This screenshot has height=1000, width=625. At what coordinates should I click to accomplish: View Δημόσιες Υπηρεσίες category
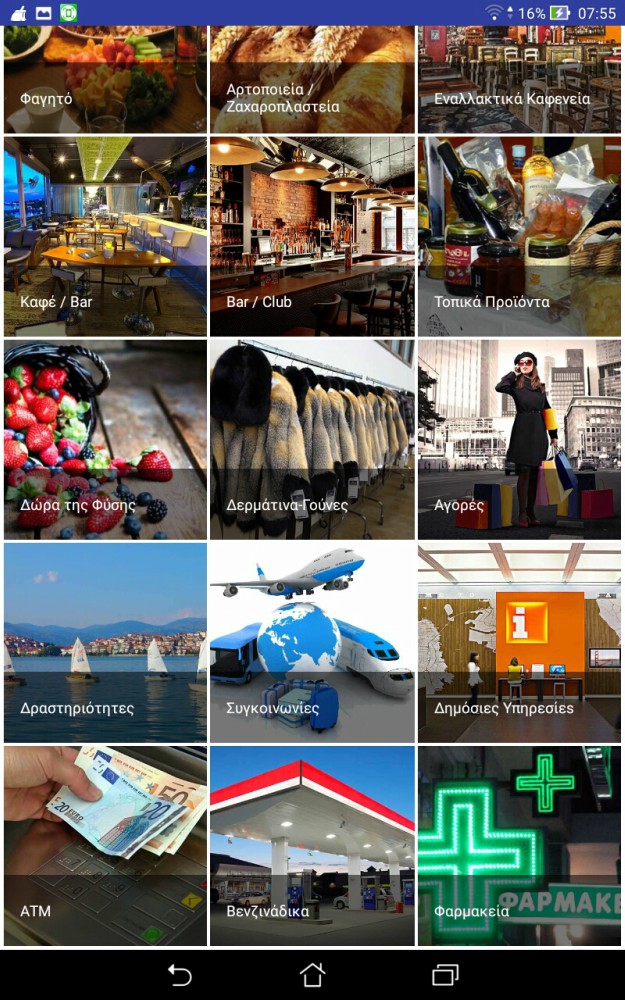[x=519, y=642]
